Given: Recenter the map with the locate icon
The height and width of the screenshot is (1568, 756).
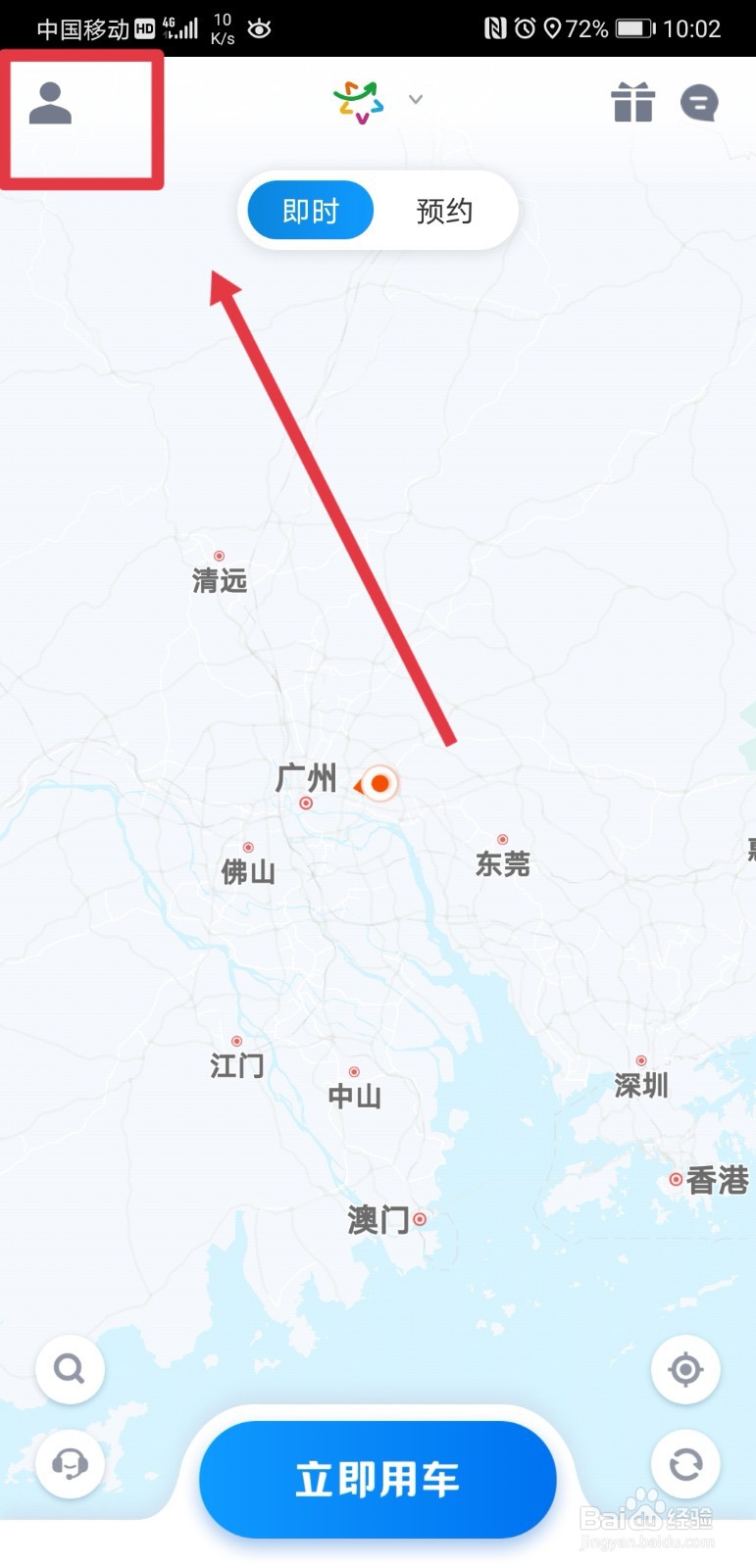Looking at the screenshot, I should coord(686,1369).
